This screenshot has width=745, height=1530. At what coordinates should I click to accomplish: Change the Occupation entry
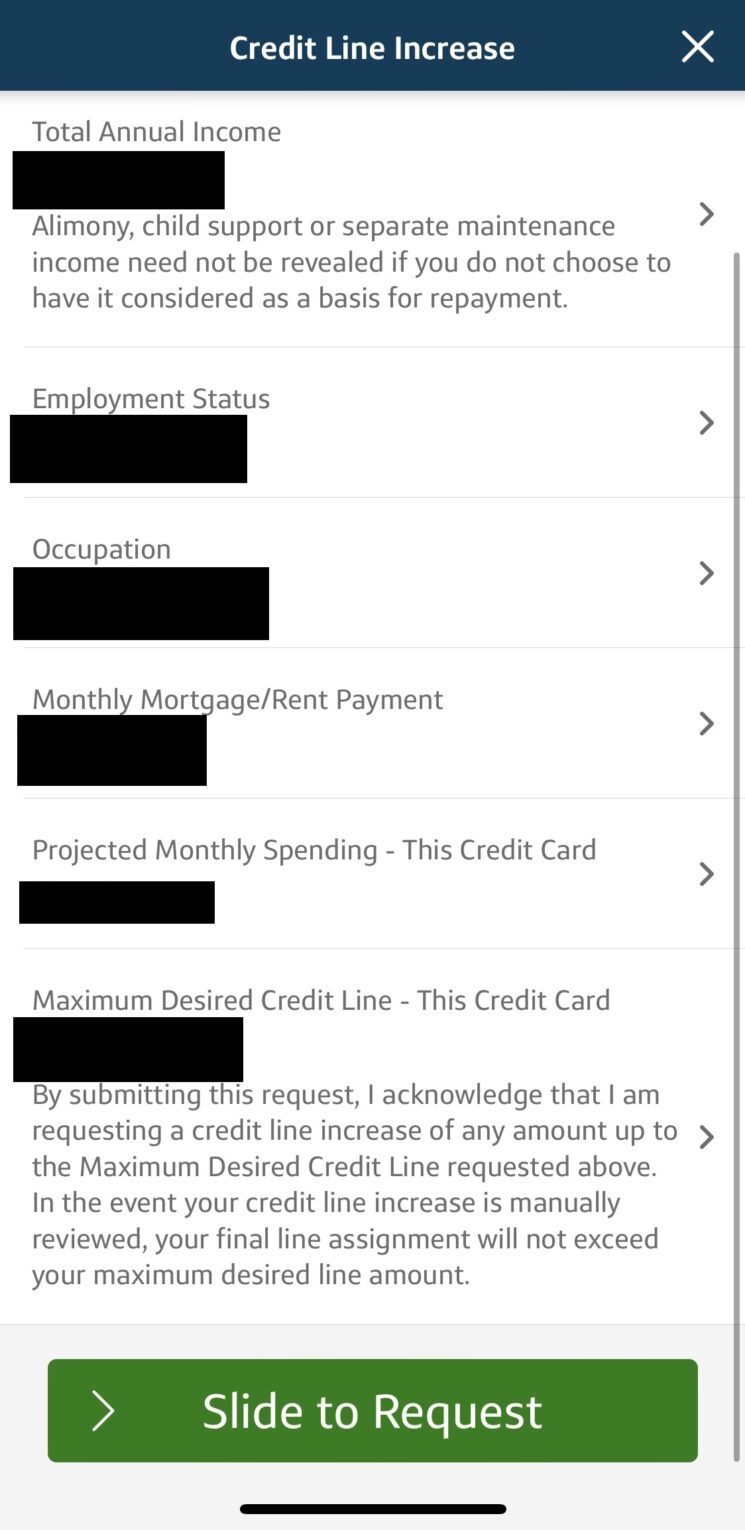(x=370, y=573)
